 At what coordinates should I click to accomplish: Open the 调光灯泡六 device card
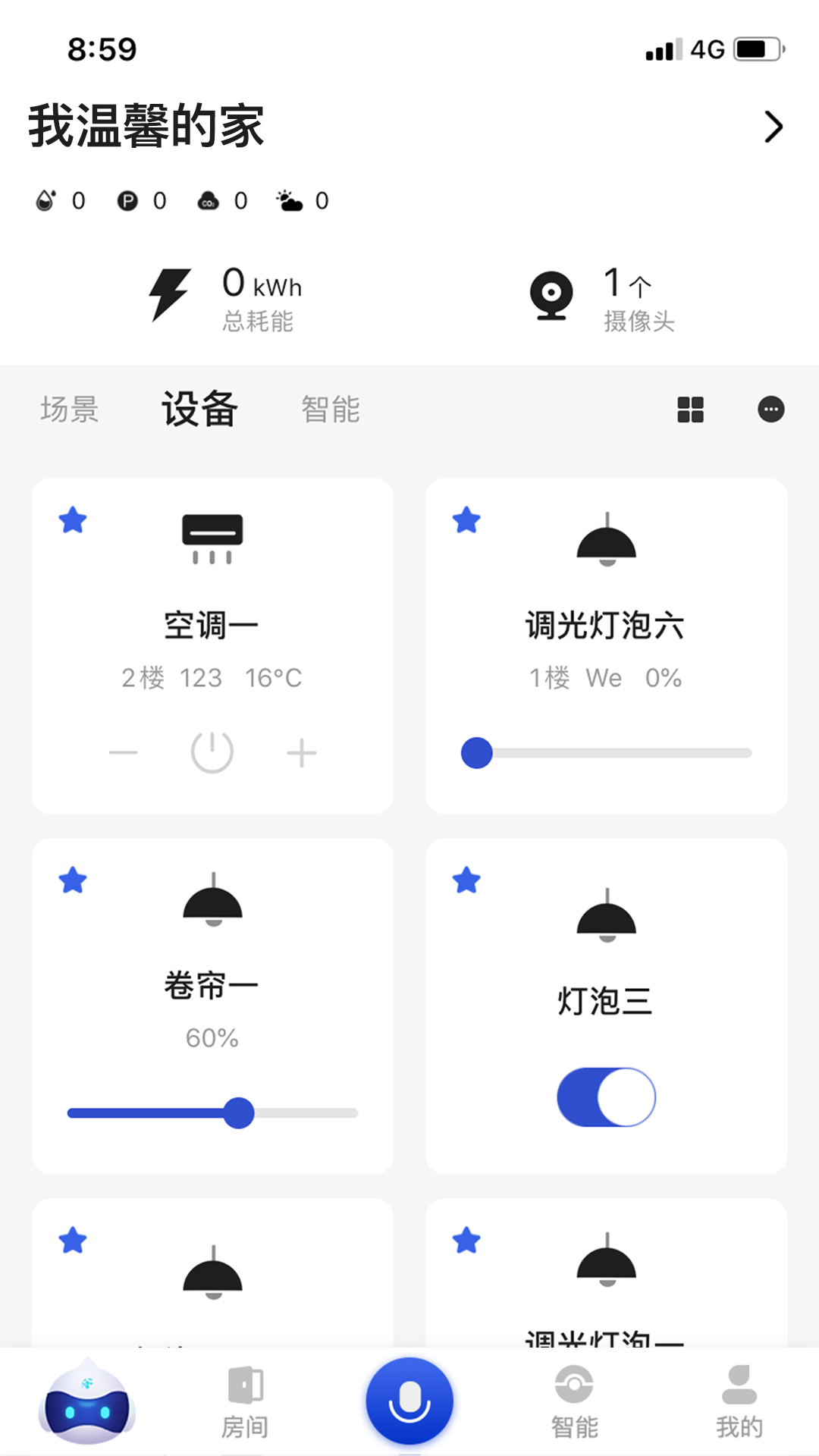(x=605, y=624)
